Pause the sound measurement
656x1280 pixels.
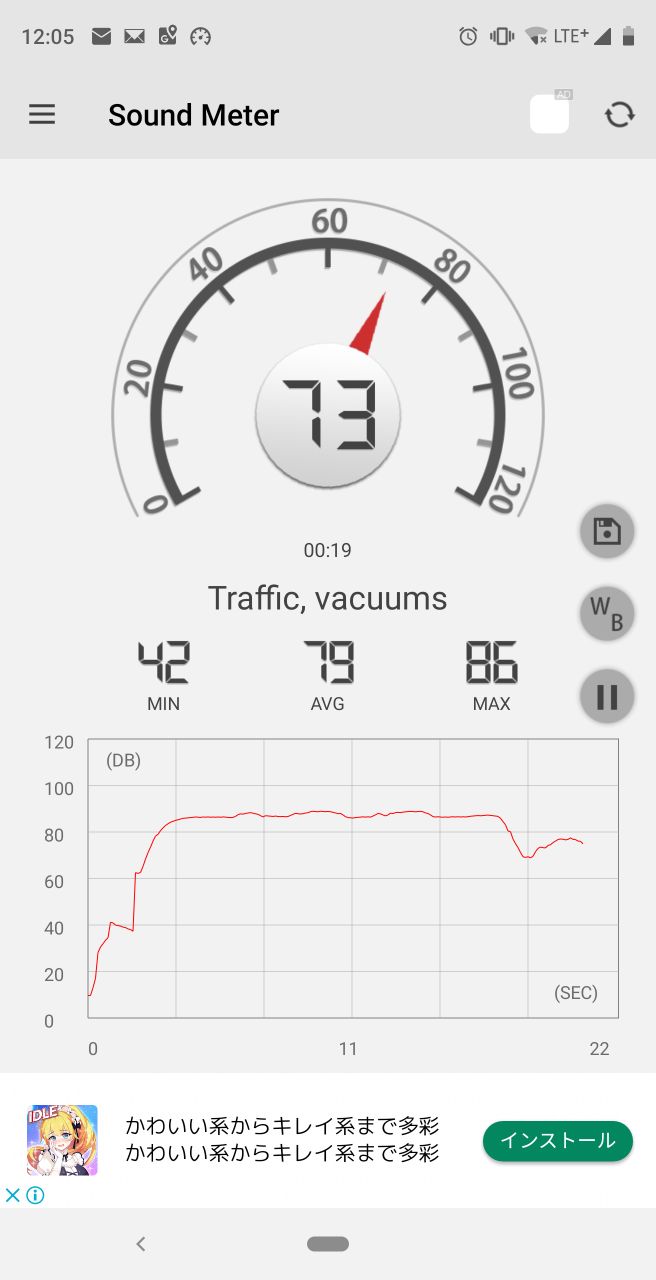tap(607, 696)
